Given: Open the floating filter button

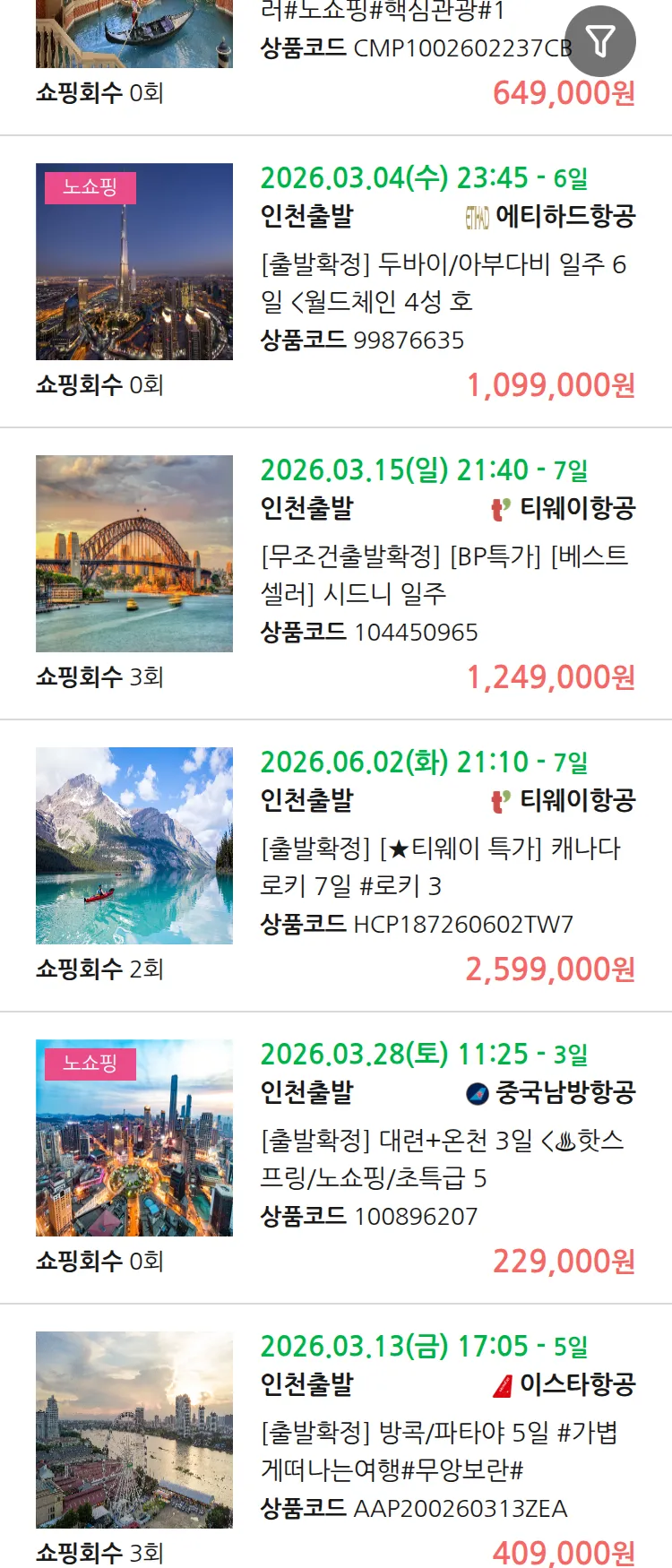Looking at the screenshot, I should pyautogui.click(x=600, y=41).
